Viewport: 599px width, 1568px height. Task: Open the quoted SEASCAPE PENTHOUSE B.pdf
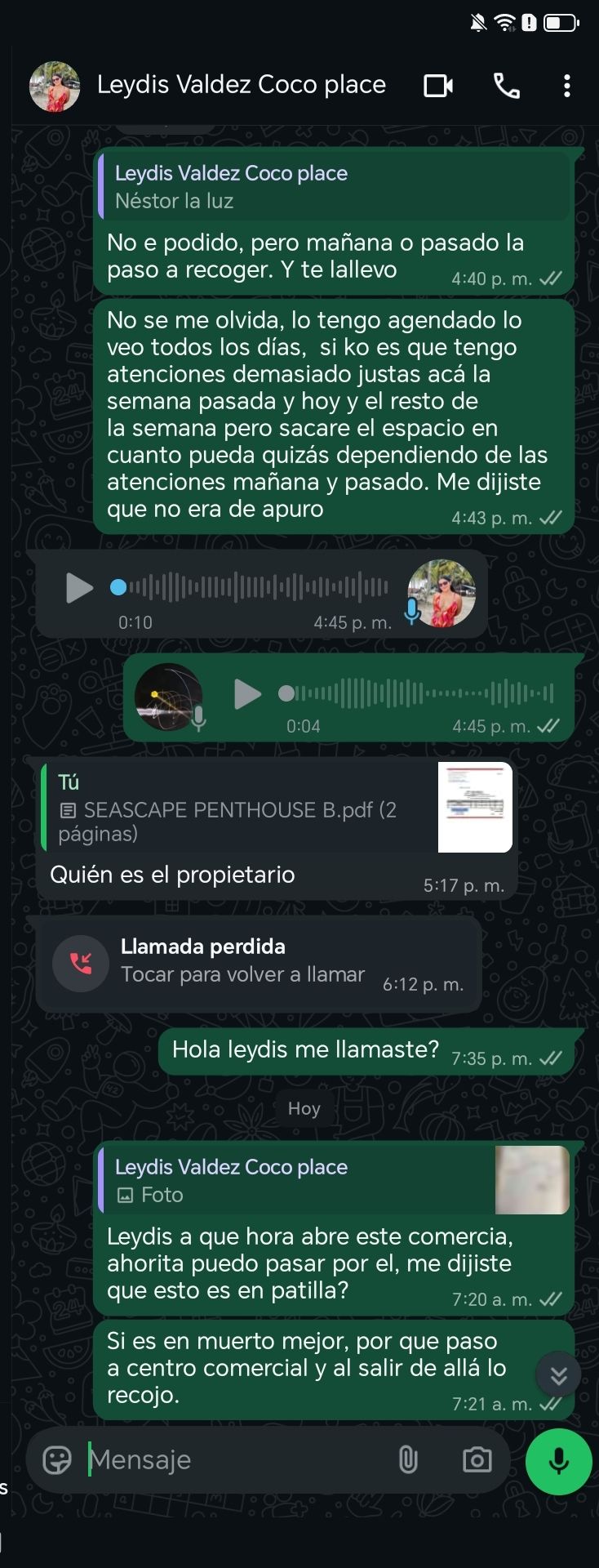coord(277,808)
